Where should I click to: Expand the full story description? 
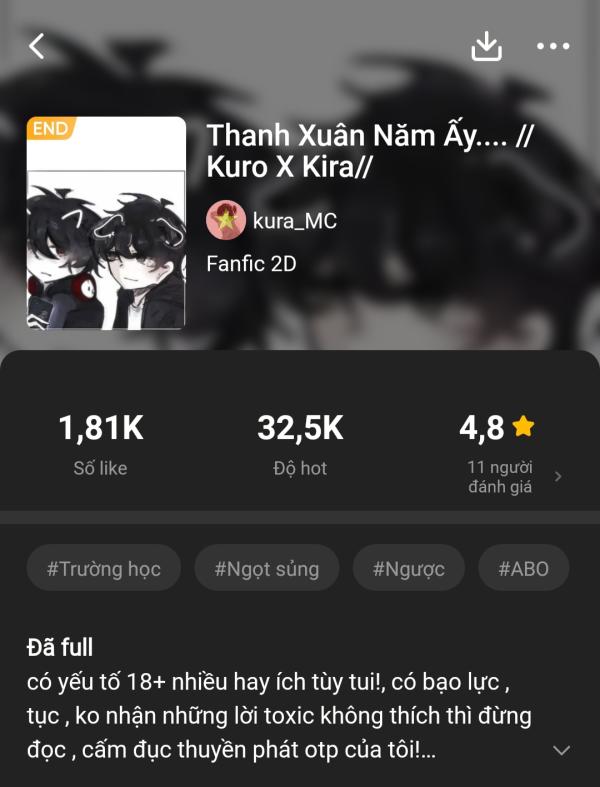click(x=562, y=749)
